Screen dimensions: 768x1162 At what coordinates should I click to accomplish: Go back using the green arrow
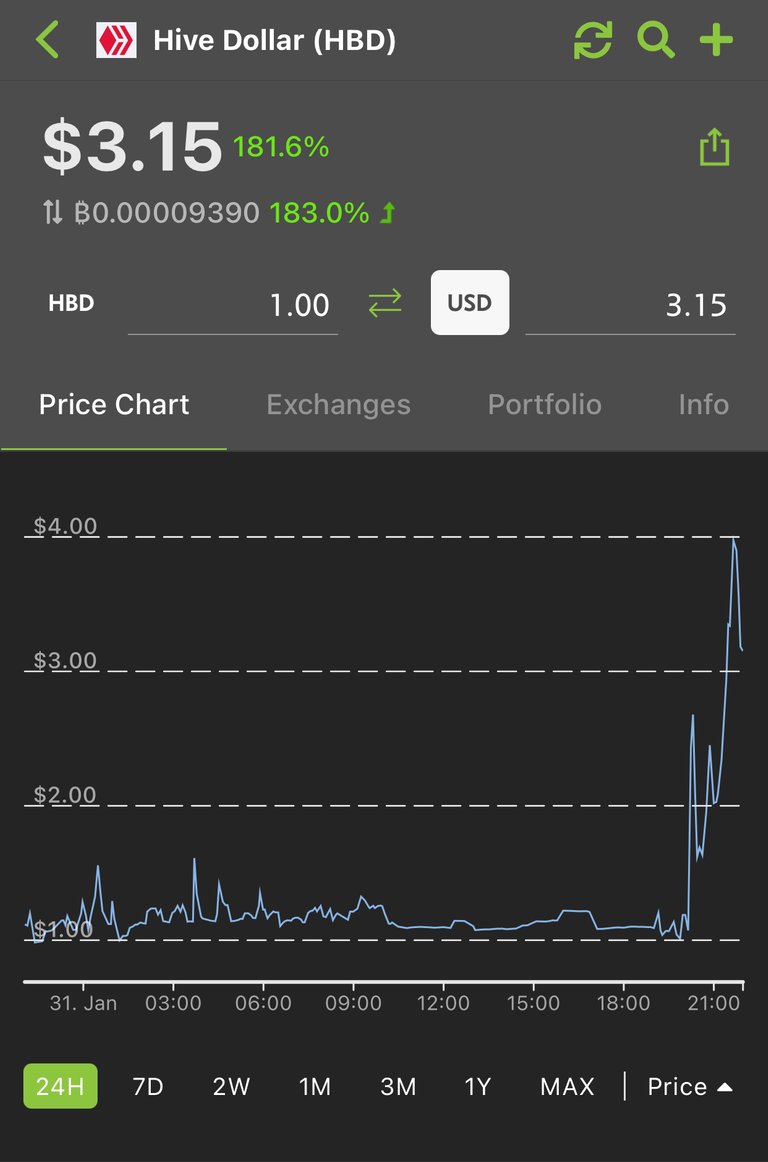47,40
